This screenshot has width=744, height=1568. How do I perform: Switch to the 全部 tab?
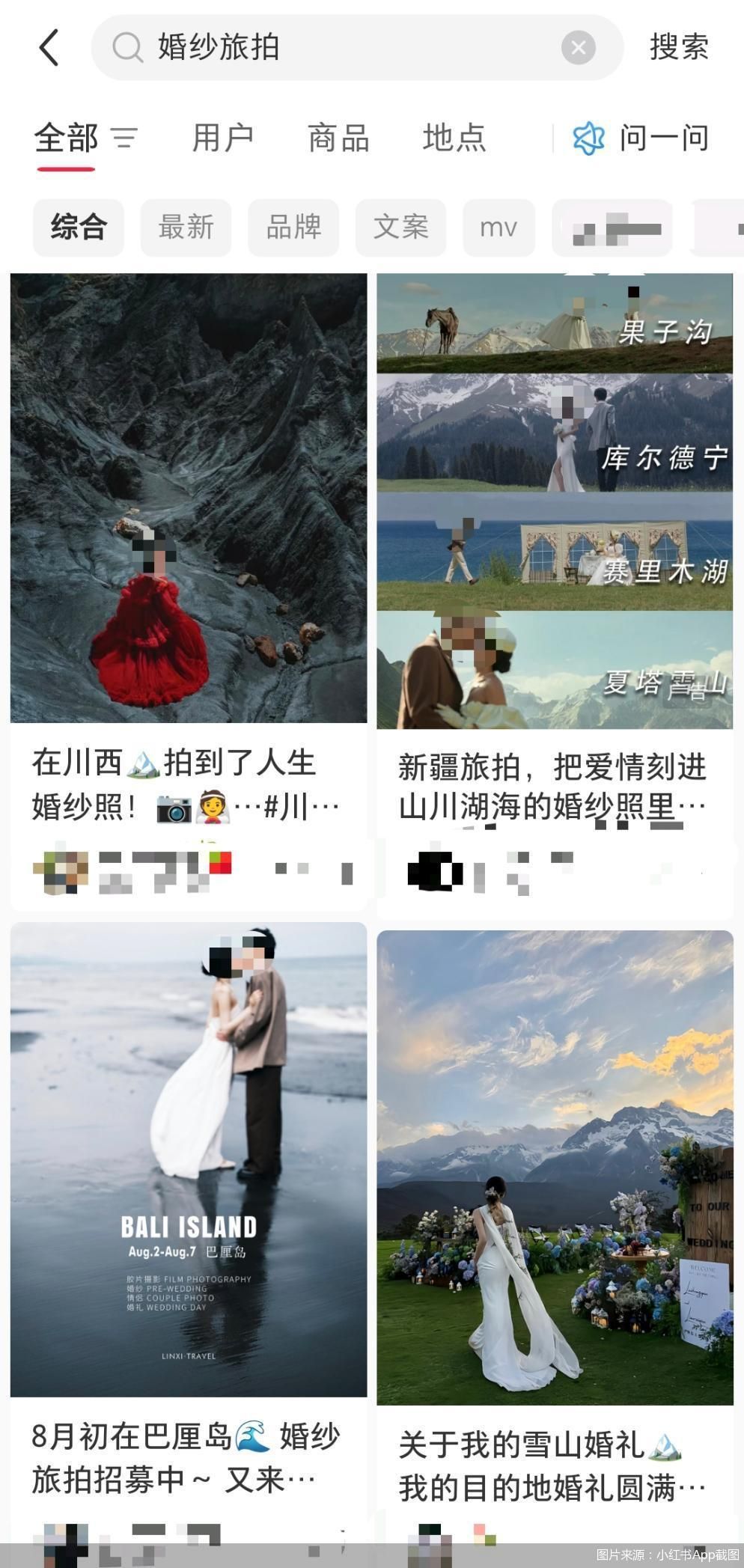point(67,138)
